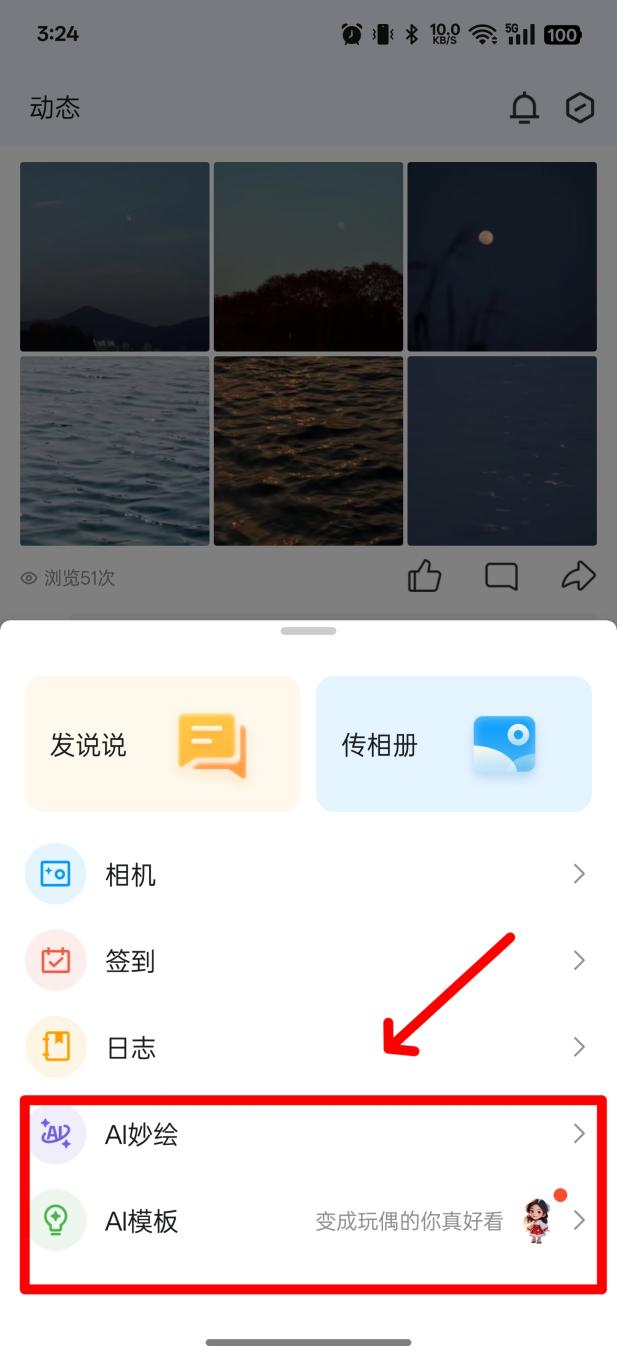Open the AI妙绘 row
This screenshot has width=617, height=1358.
308,1134
